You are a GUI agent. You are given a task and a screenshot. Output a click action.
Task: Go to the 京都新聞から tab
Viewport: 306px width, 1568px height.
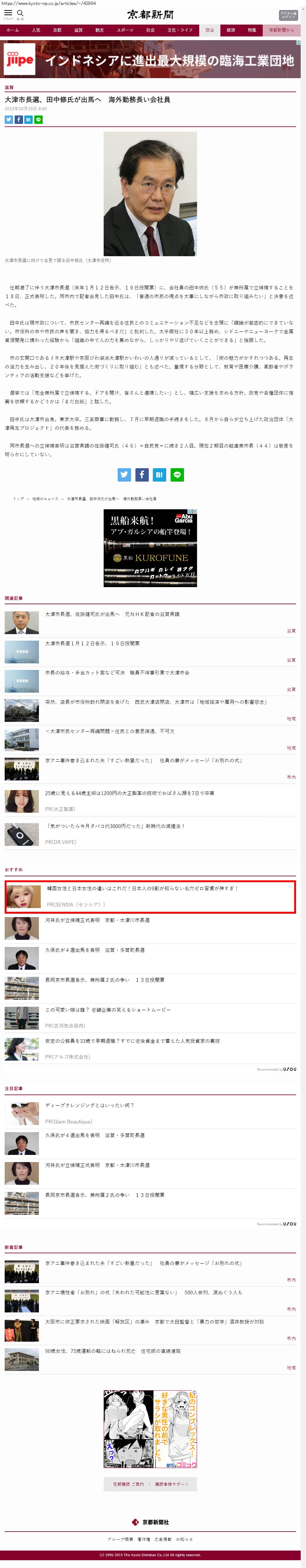pyautogui.click(x=281, y=30)
